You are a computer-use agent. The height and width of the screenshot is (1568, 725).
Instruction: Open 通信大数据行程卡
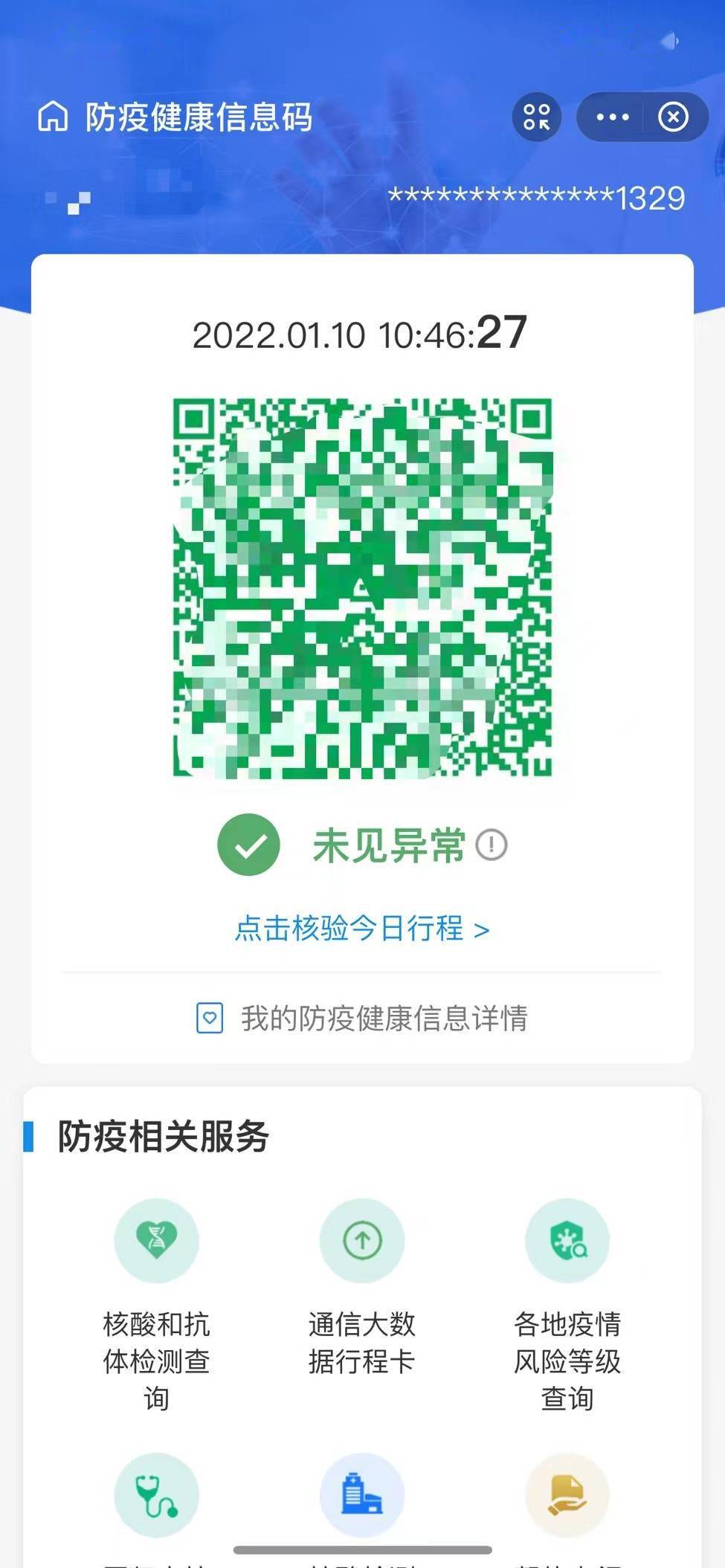tap(362, 1240)
